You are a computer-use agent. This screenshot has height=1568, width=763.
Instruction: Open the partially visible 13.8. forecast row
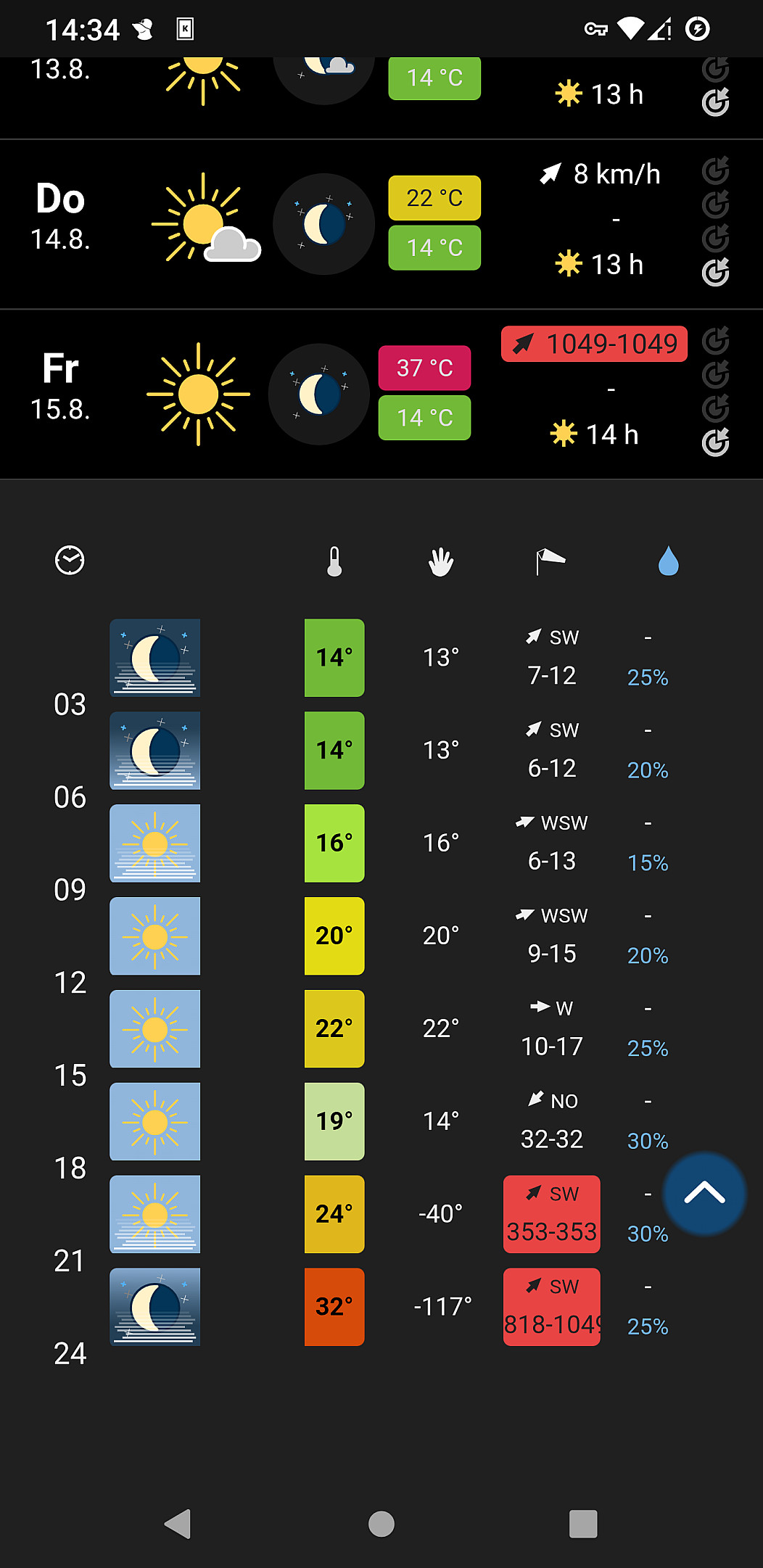381,97
